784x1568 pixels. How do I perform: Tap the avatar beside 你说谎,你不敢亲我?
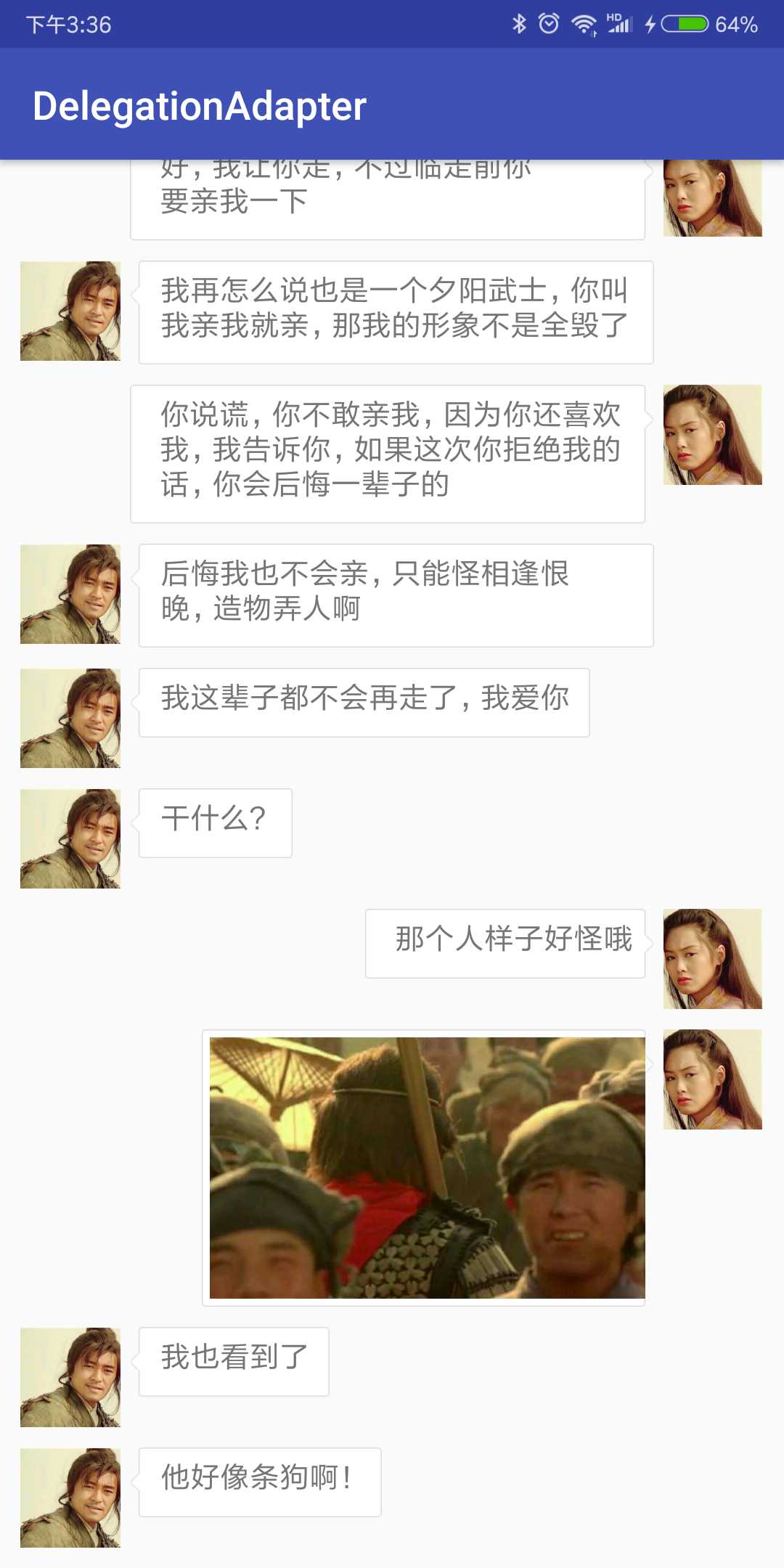tap(713, 435)
